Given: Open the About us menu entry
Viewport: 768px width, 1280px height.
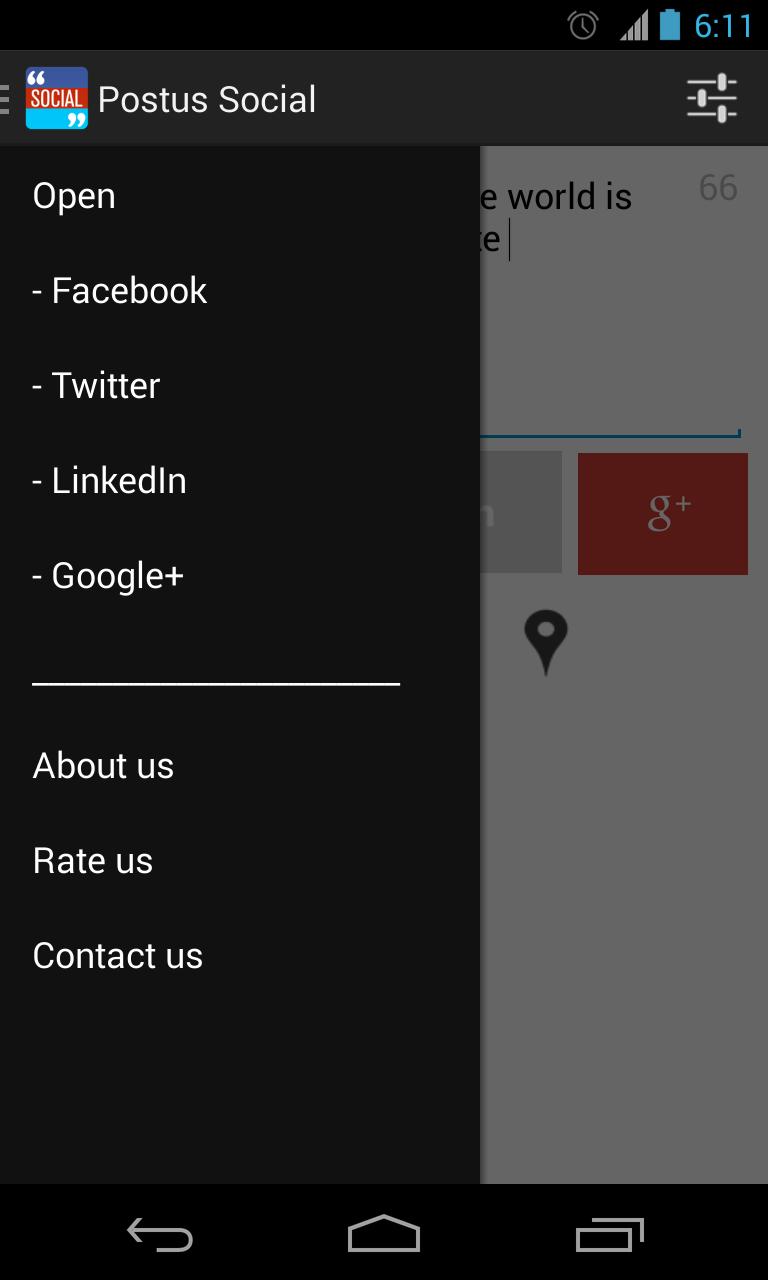Looking at the screenshot, I should tap(103, 765).
